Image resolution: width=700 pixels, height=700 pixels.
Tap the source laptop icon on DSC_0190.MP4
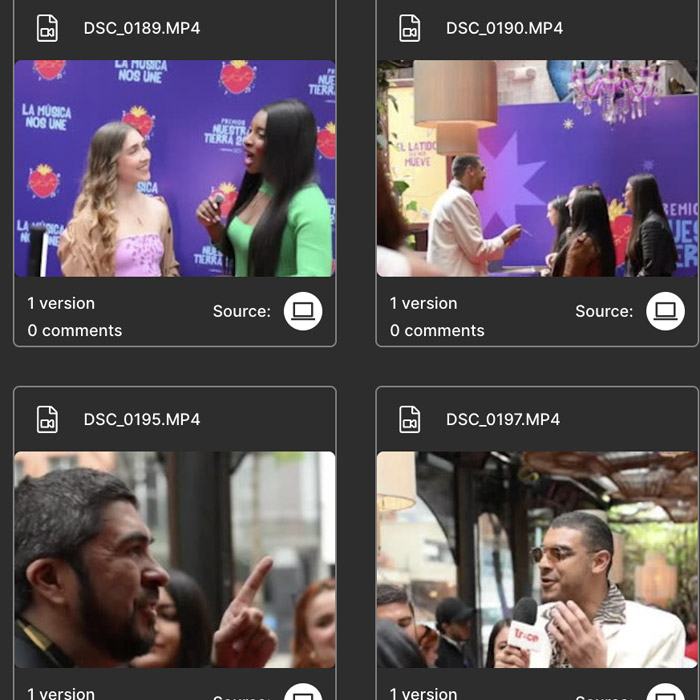tap(665, 311)
